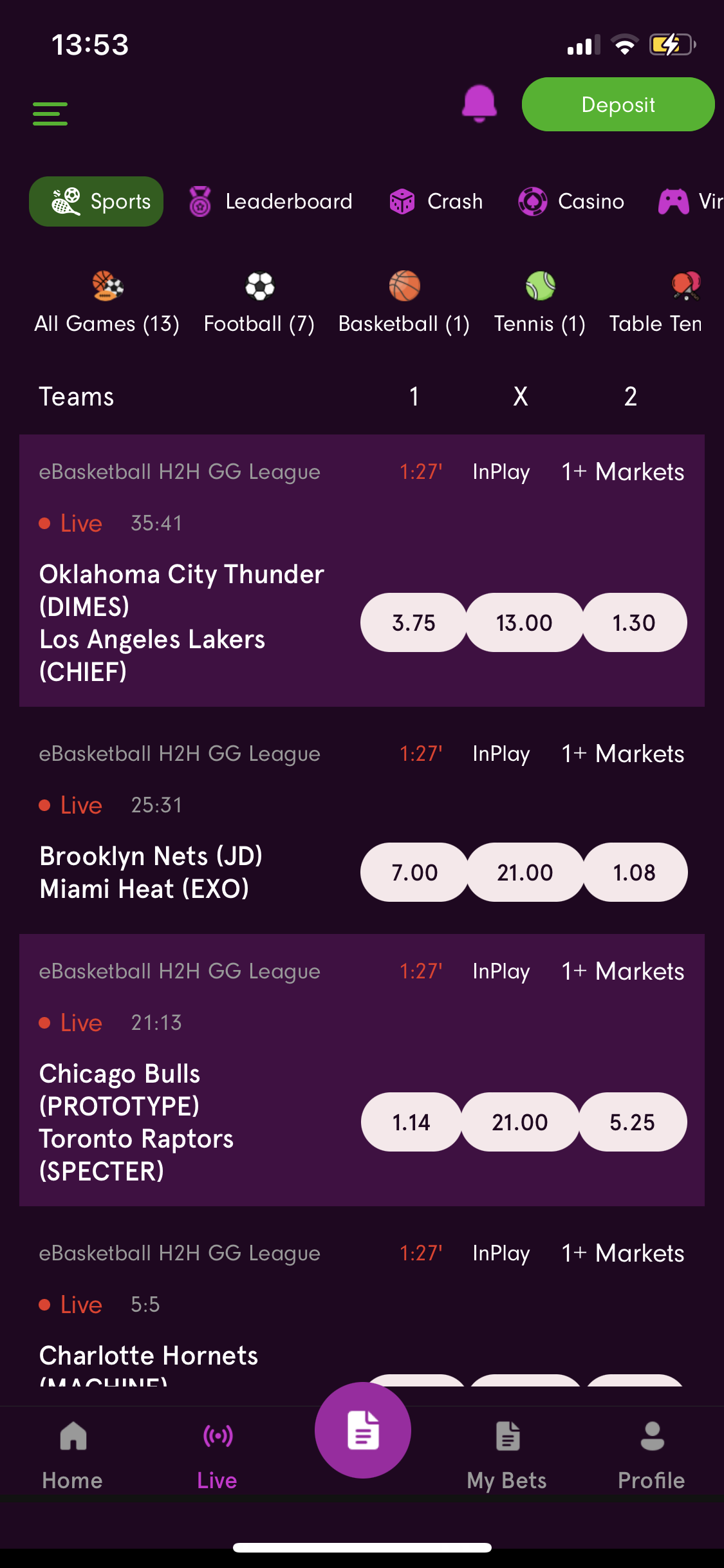Open the notifications bell
The image size is (724, 1568).
click(479, 104)
